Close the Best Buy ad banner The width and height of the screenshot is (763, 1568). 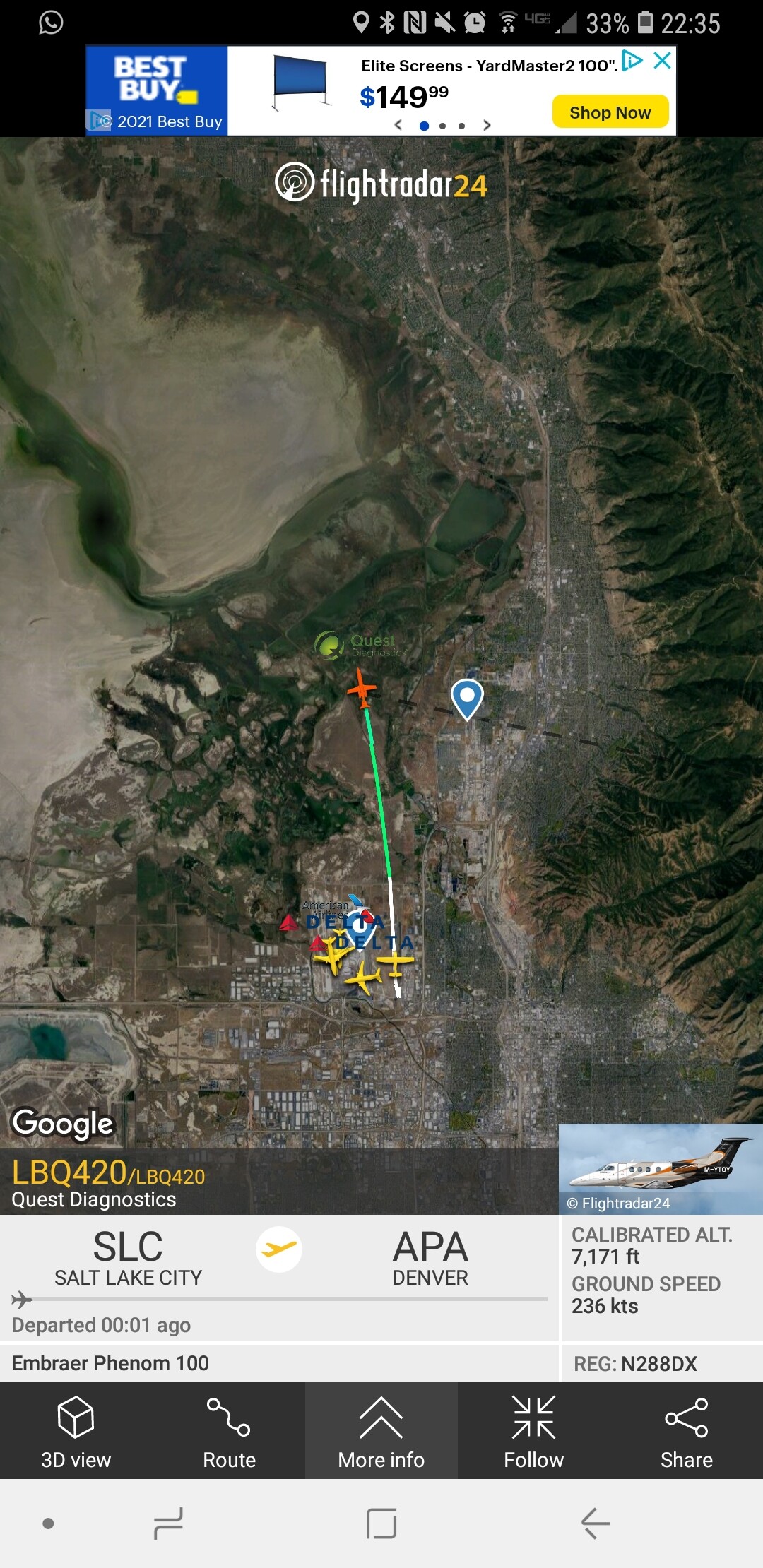click(x=662, y=60)
